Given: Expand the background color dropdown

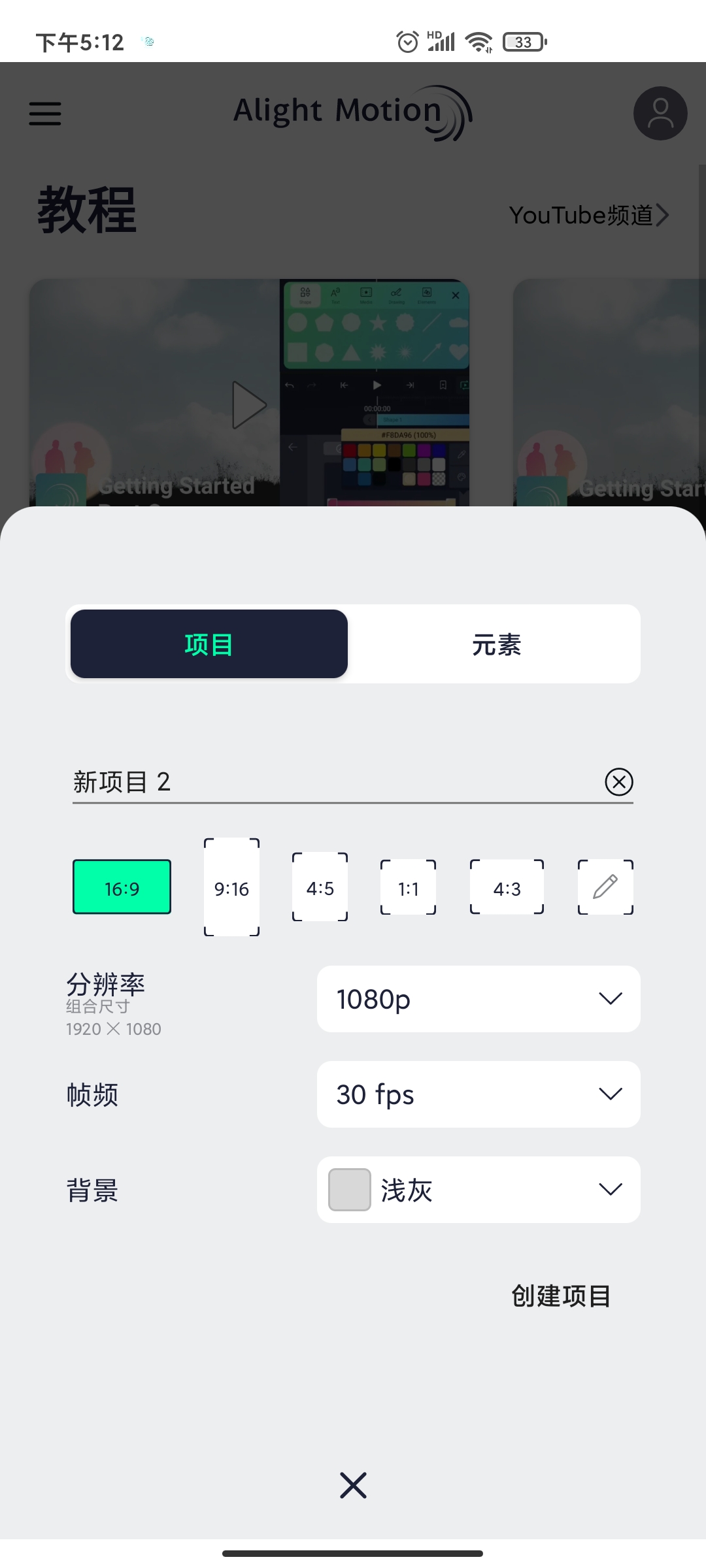Looking at the screenshot, I should click(x=609, y=1190).
